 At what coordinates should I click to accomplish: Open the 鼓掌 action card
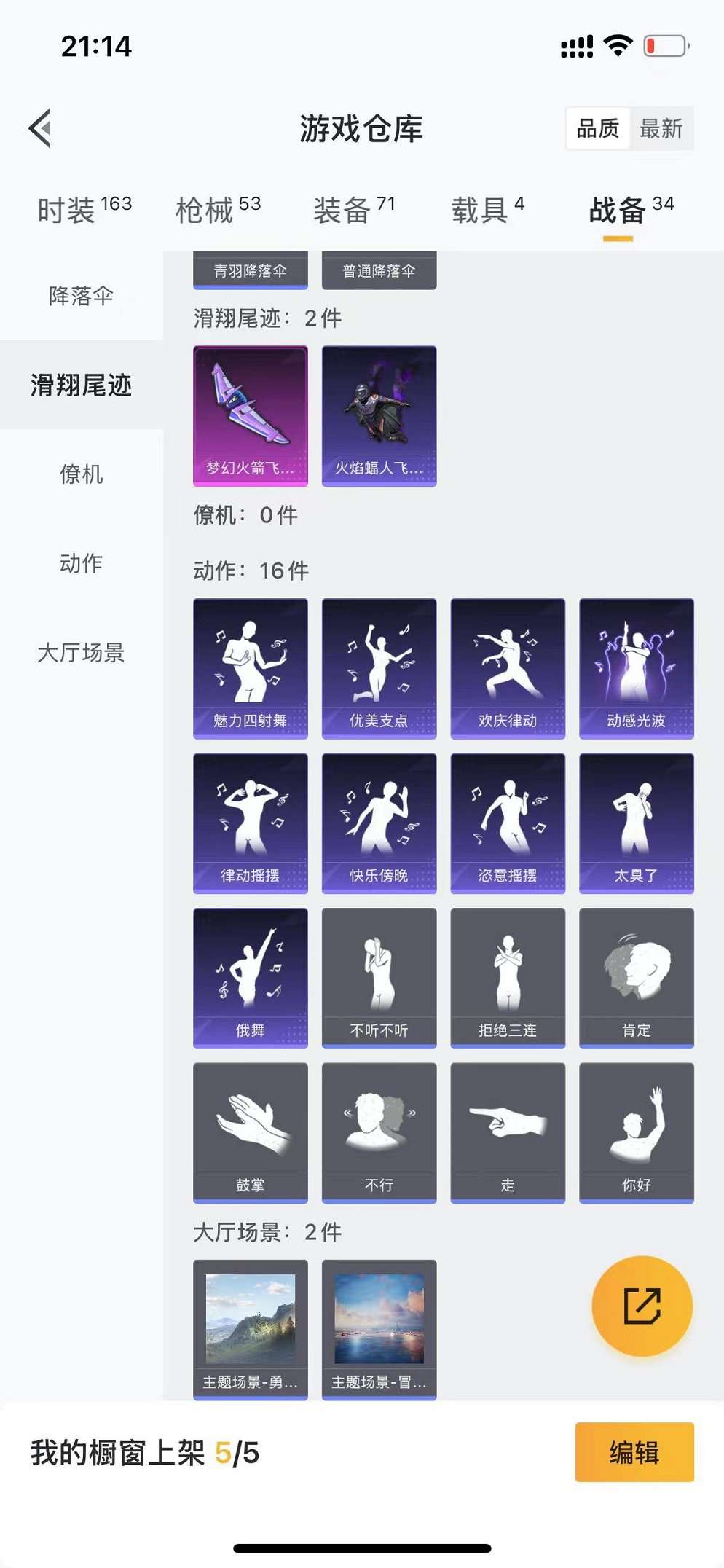[250, 1132]
